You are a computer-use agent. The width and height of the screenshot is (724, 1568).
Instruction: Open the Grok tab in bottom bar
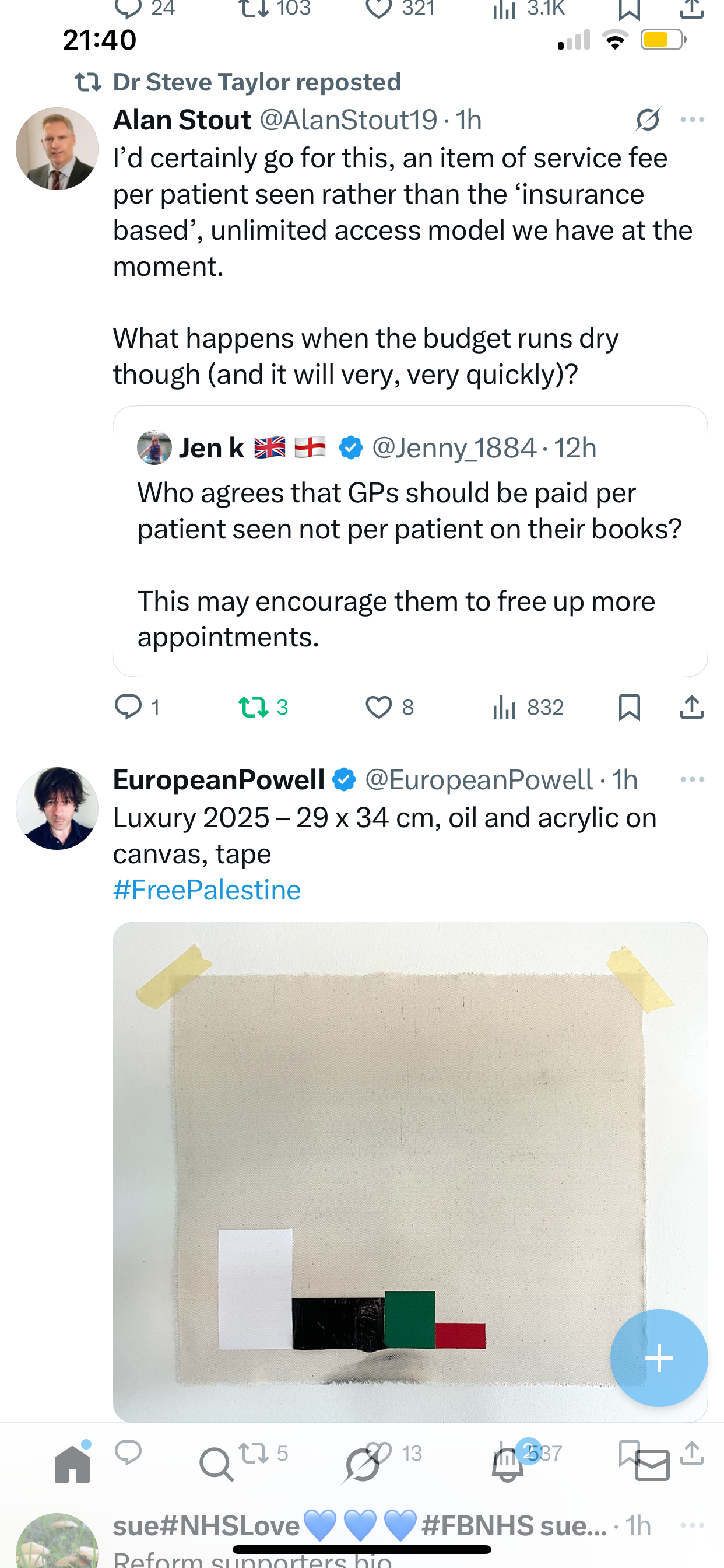coord(362,1464)
